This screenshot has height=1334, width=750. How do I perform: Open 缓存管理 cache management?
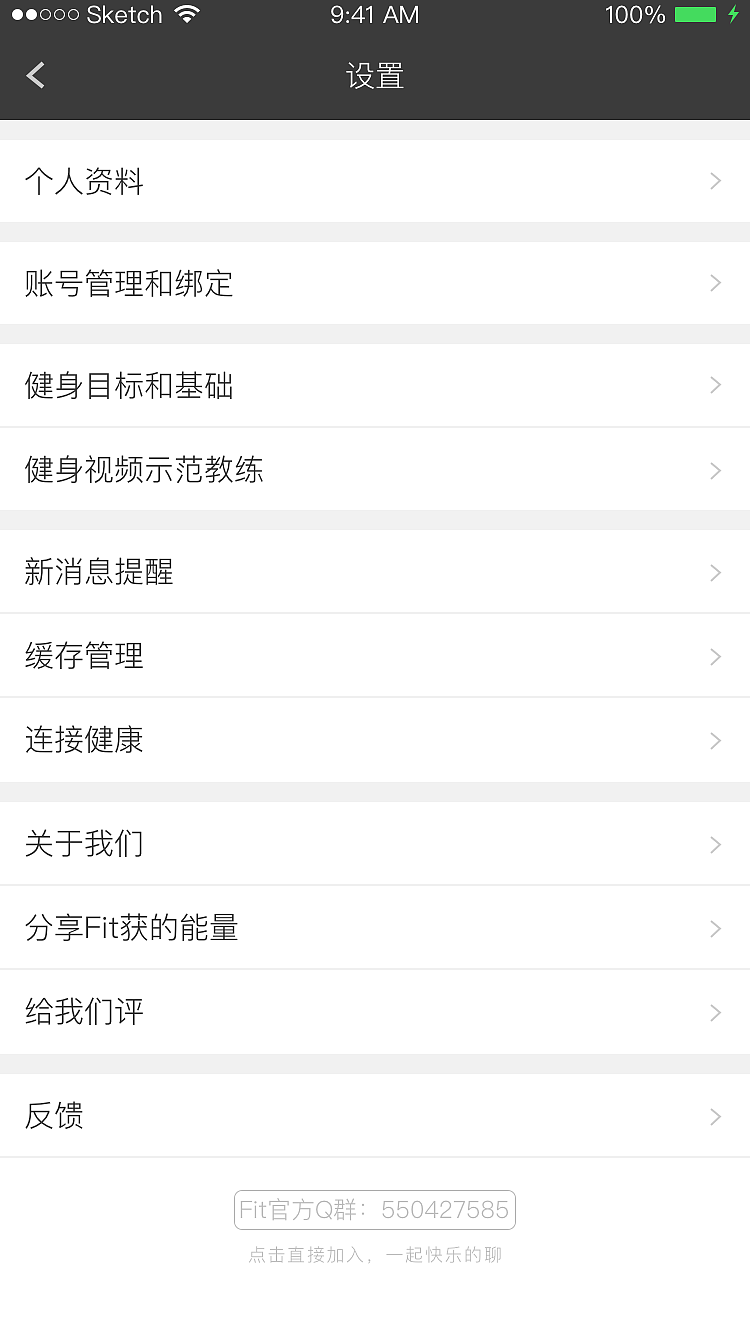pos(84,656)
